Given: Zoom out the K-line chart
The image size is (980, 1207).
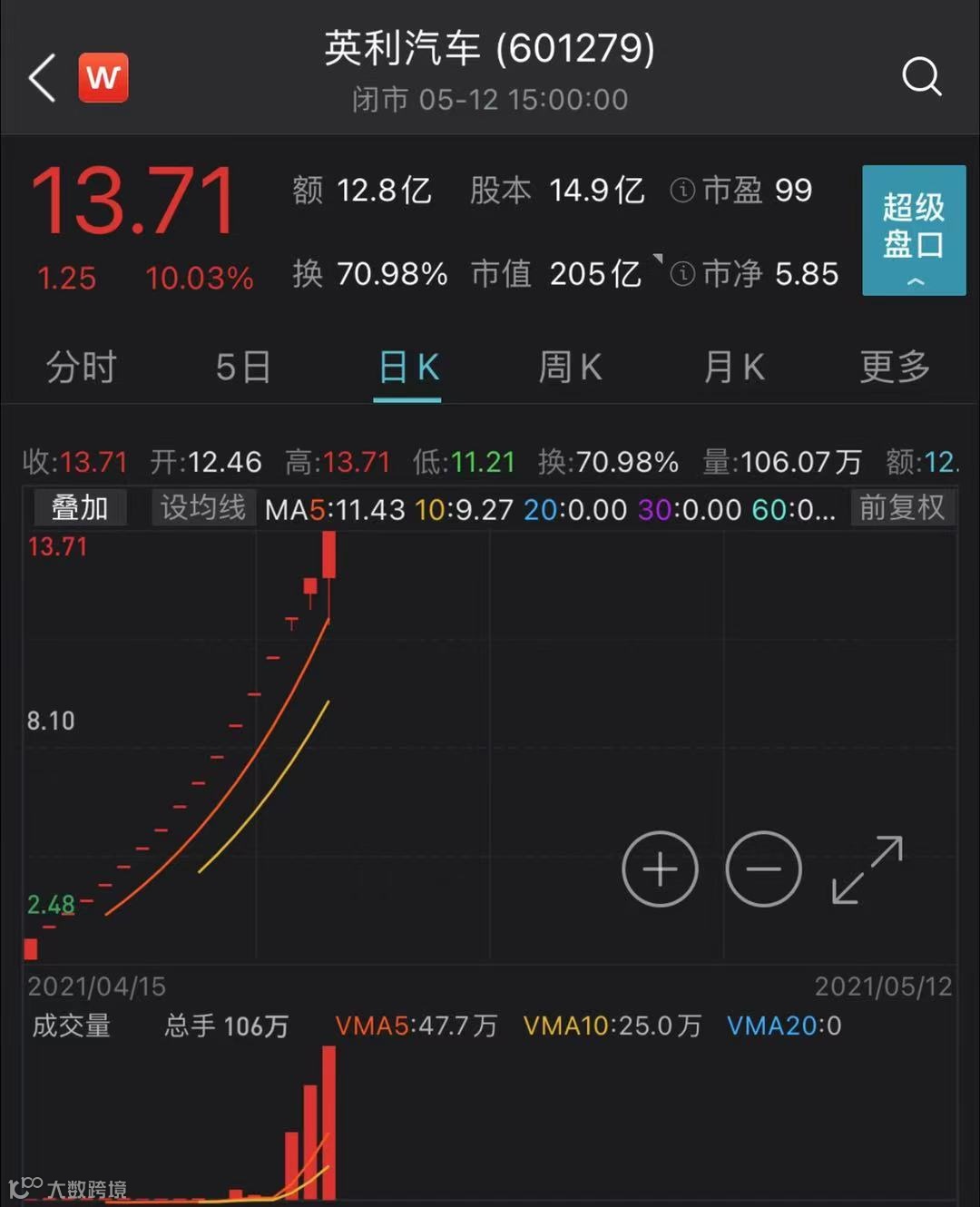Looking at the screenshot, I should click(764, 868).
